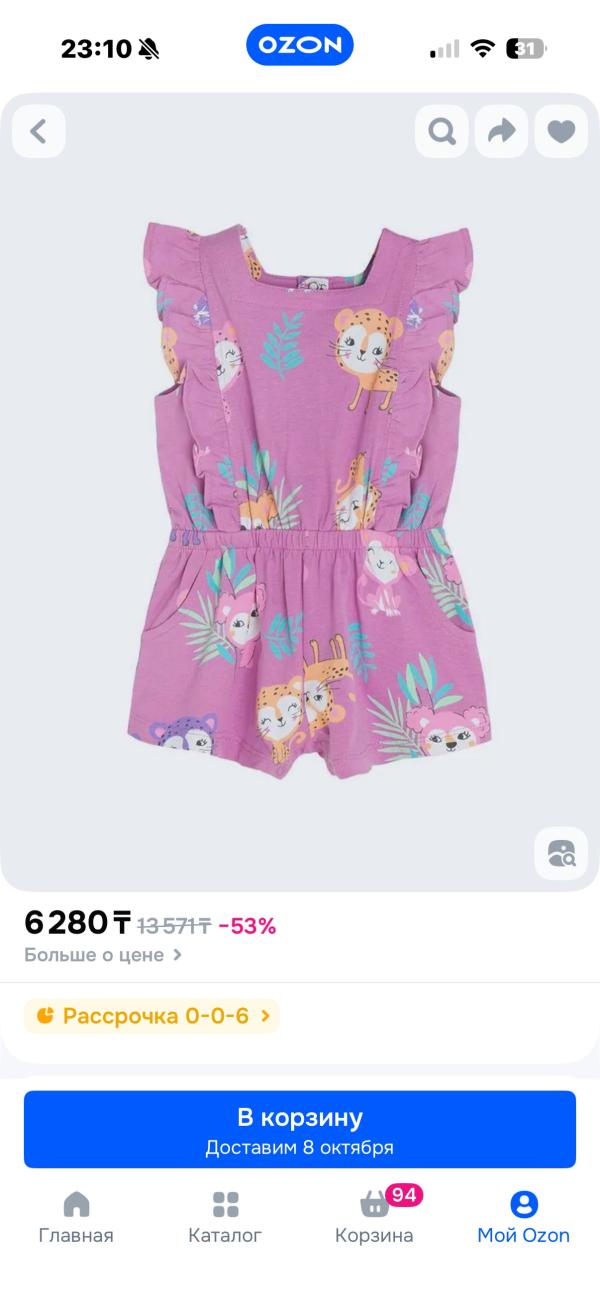The height and width of the screenshot is (1303, 600).
Task: Switch to the Главная tab
Action: (76, 1217)
